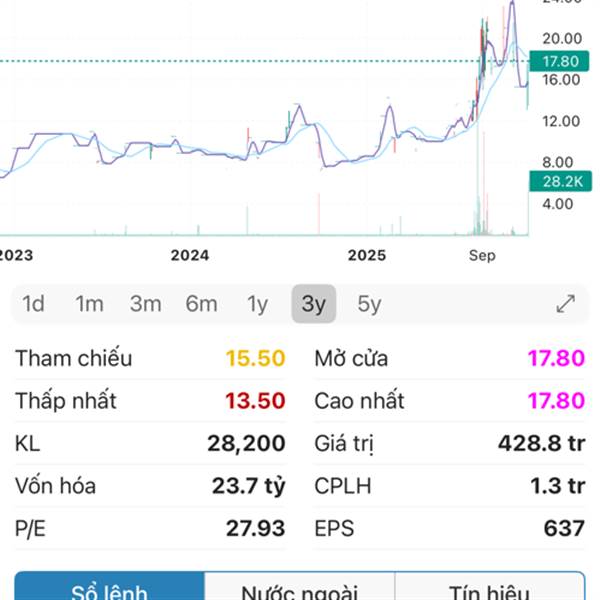Viewport: 600px width, 600px height.
Task: Show the 3m chart period
Action: [146, 304]
